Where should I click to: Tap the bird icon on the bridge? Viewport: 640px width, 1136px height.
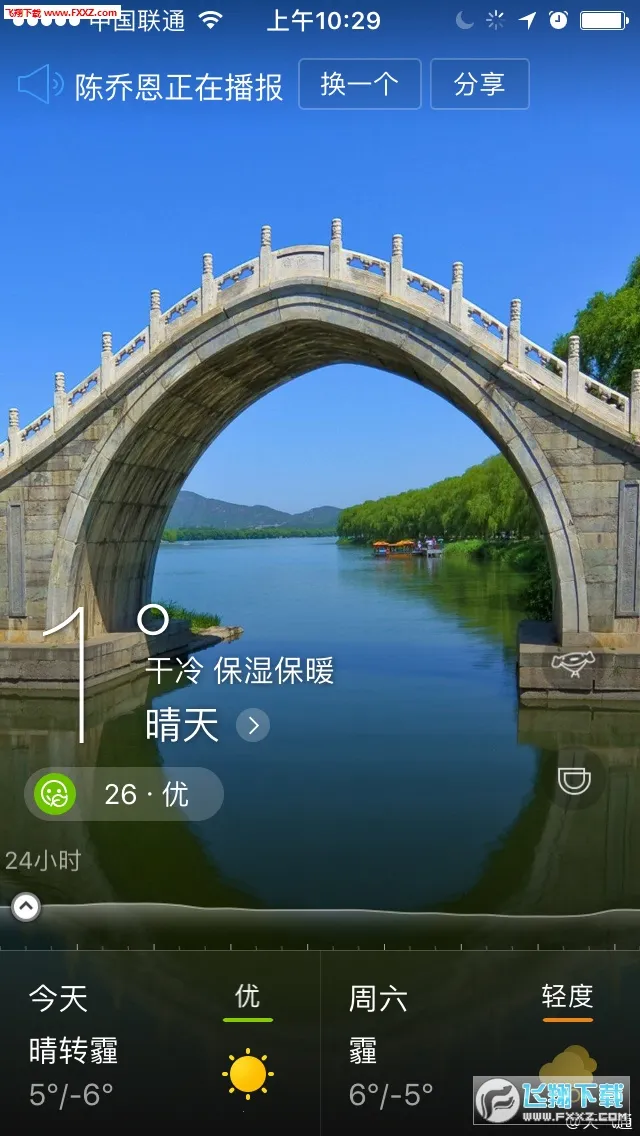[x=573, y=663]
